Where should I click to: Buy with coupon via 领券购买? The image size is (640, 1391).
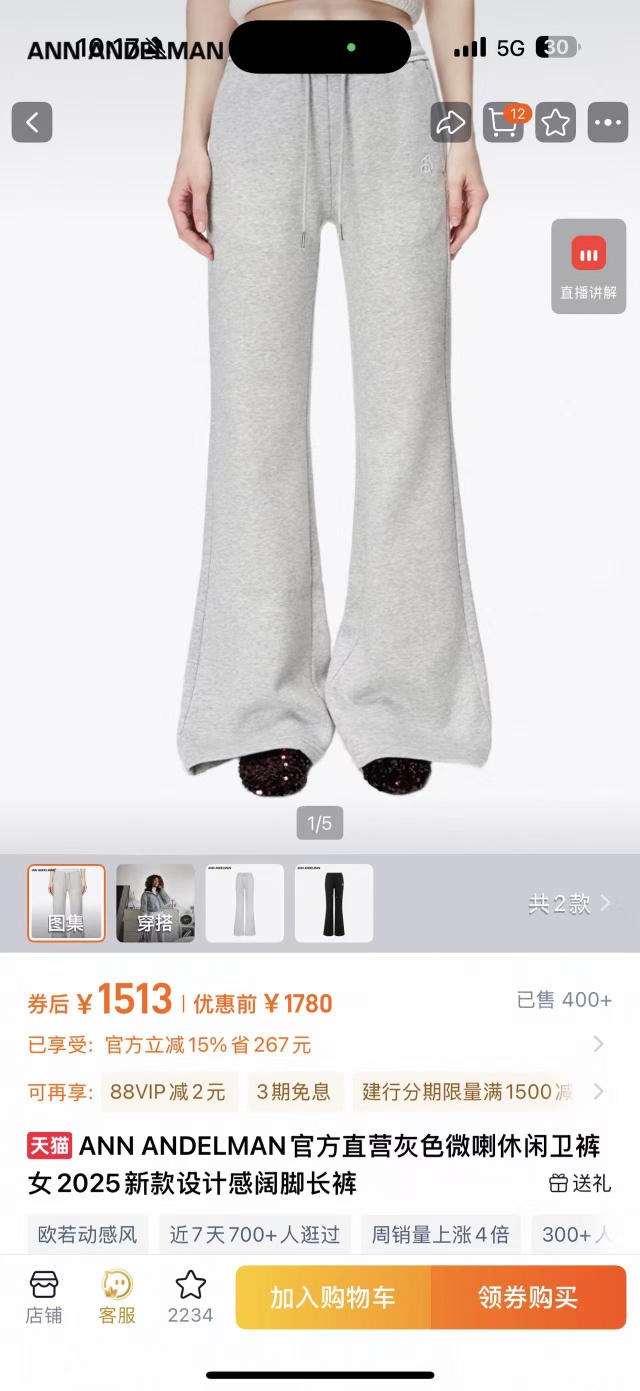click(528, 1298)
